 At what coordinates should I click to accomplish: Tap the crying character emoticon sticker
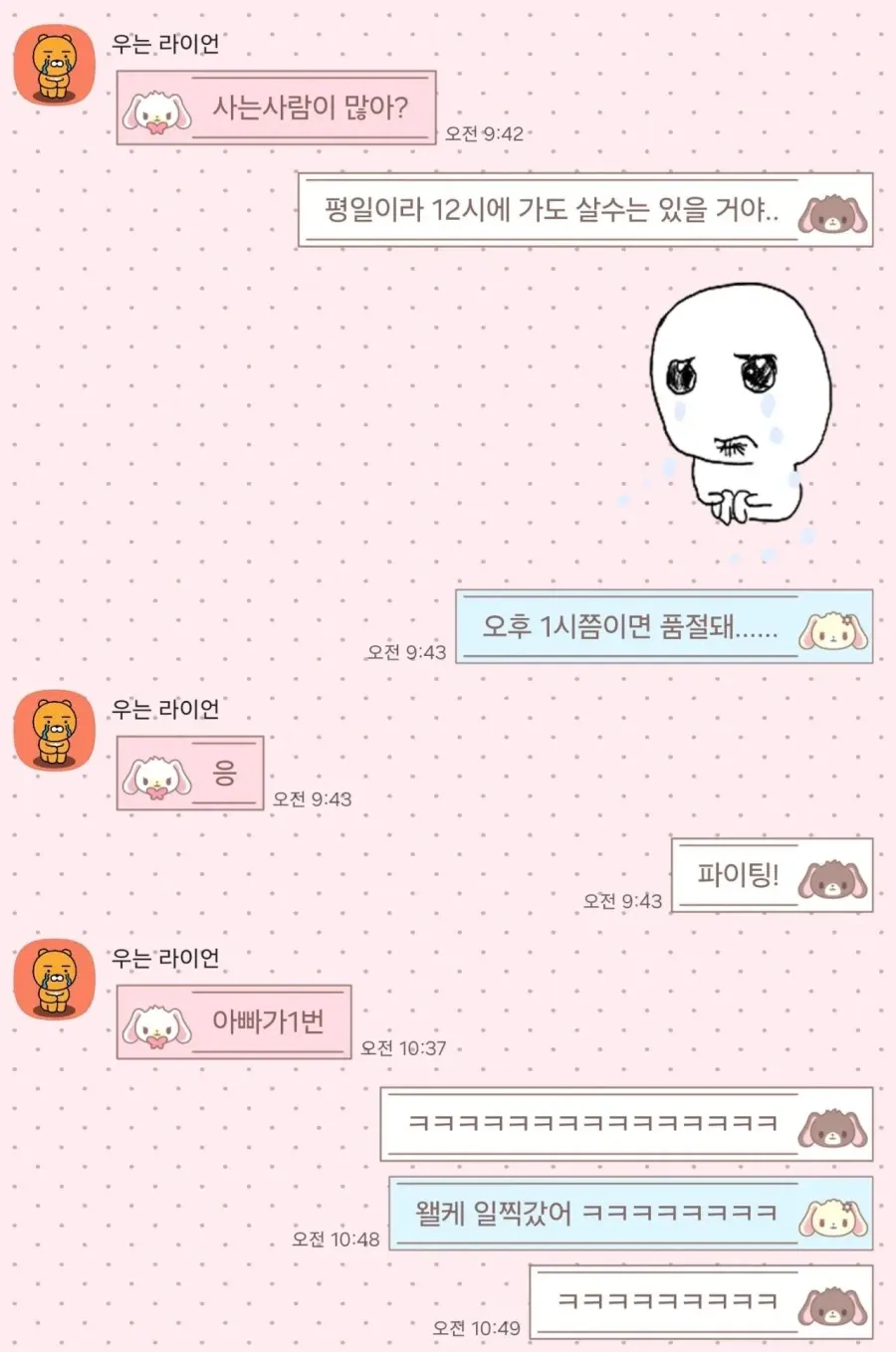coord(737,408)
